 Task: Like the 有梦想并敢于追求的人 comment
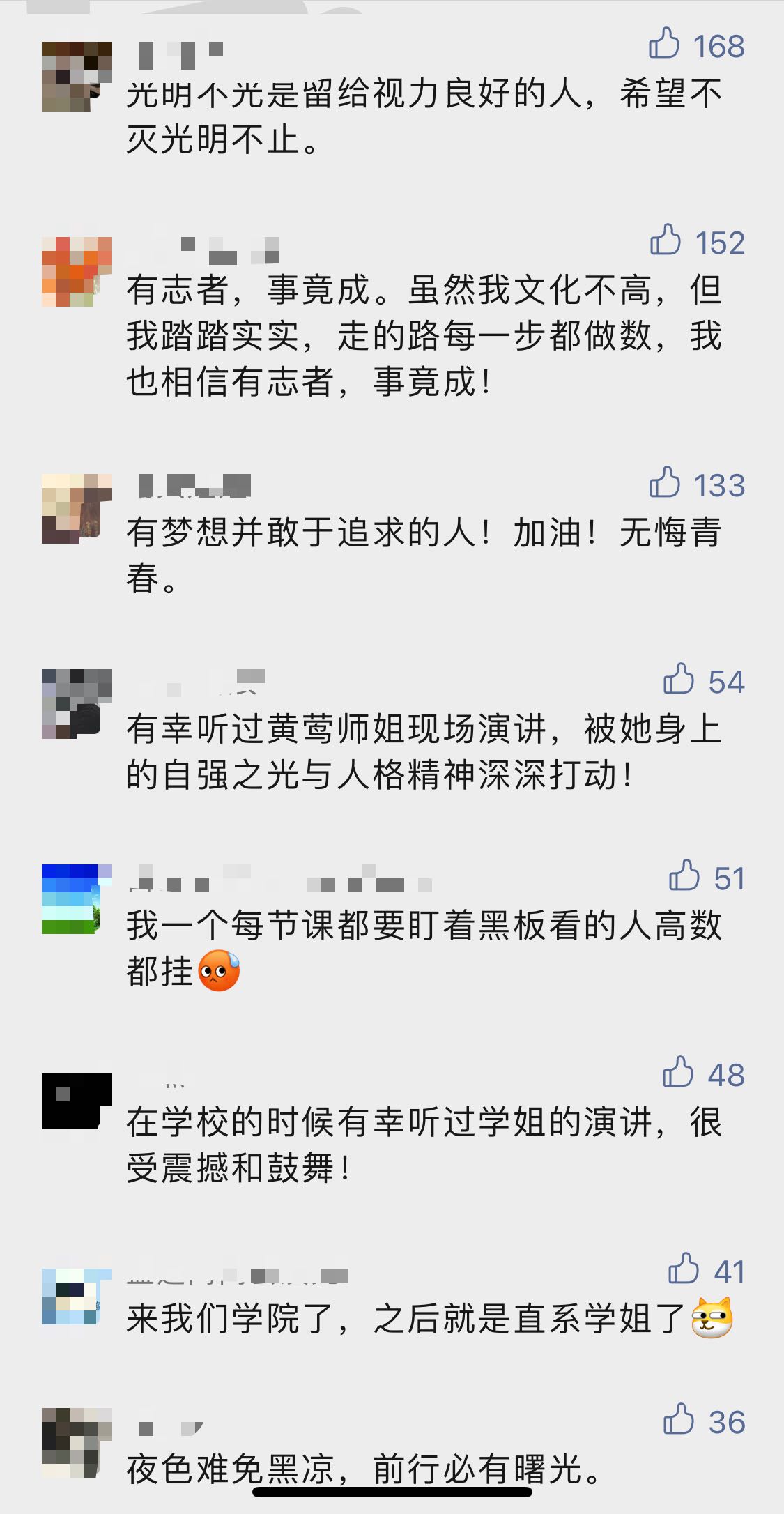(665, 483)
